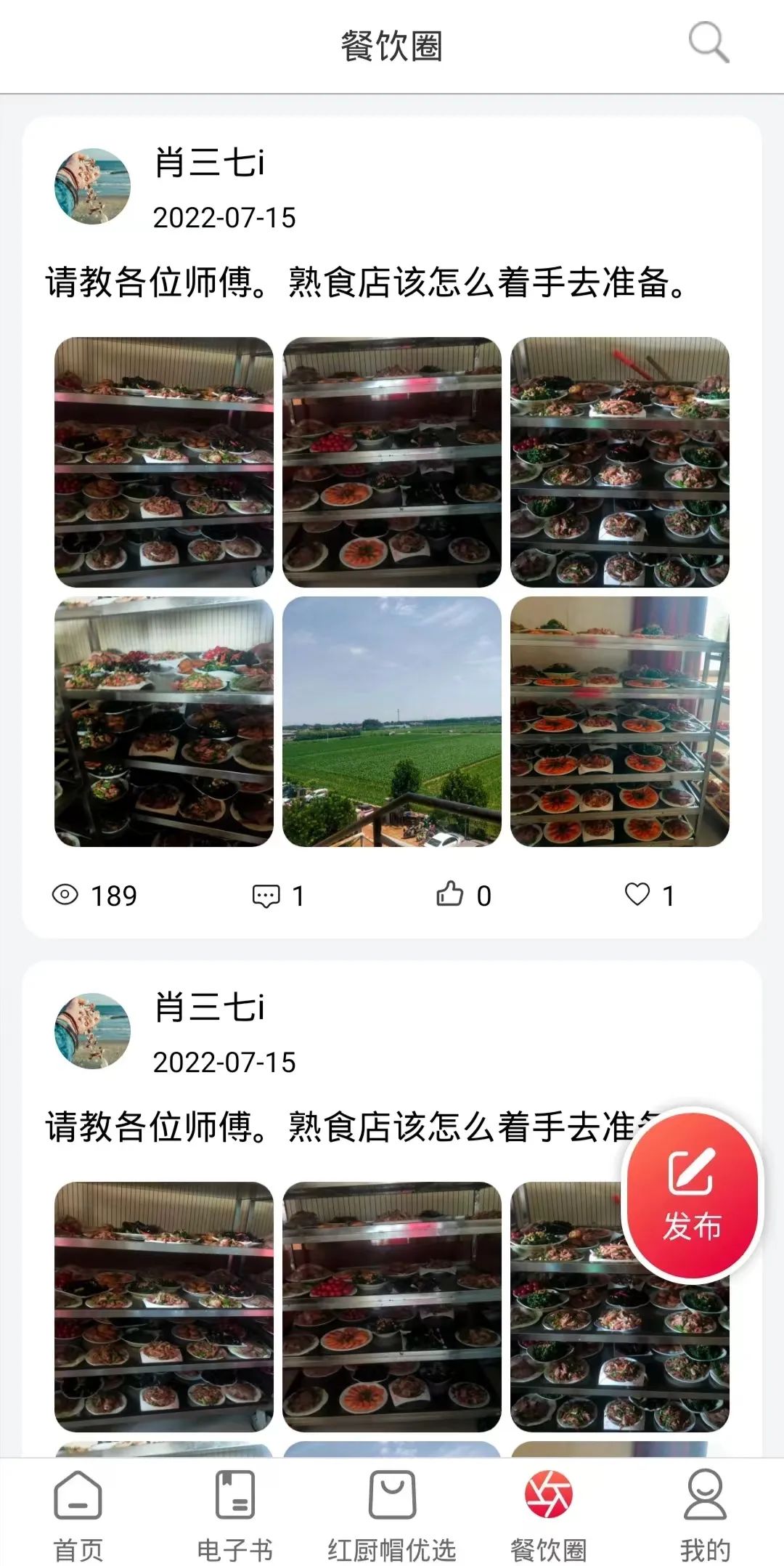
Task: Select the 餐饮圈 tab
Action: point(549,1515)
